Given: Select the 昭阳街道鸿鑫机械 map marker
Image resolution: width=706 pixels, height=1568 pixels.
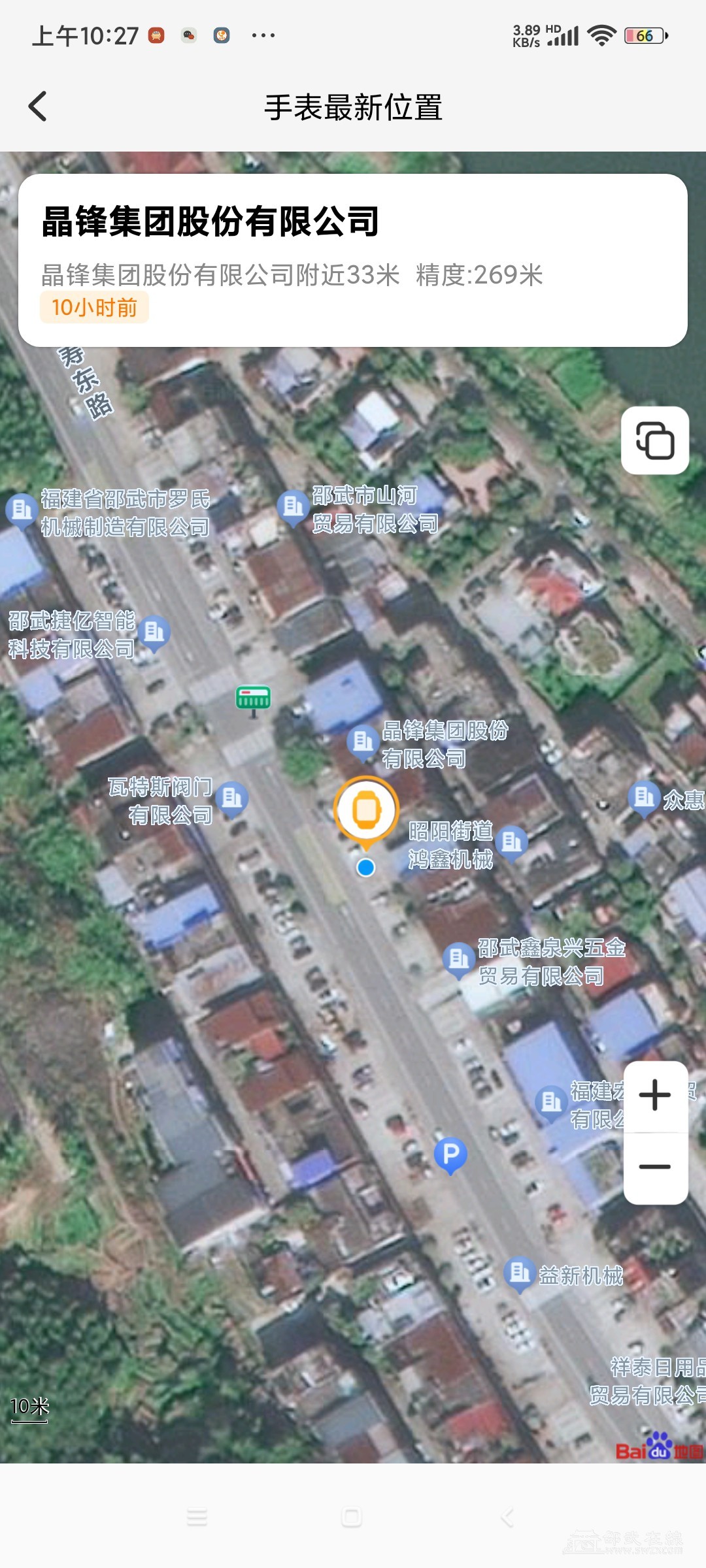Looking at the screenshot, I should tap(512, 842).
